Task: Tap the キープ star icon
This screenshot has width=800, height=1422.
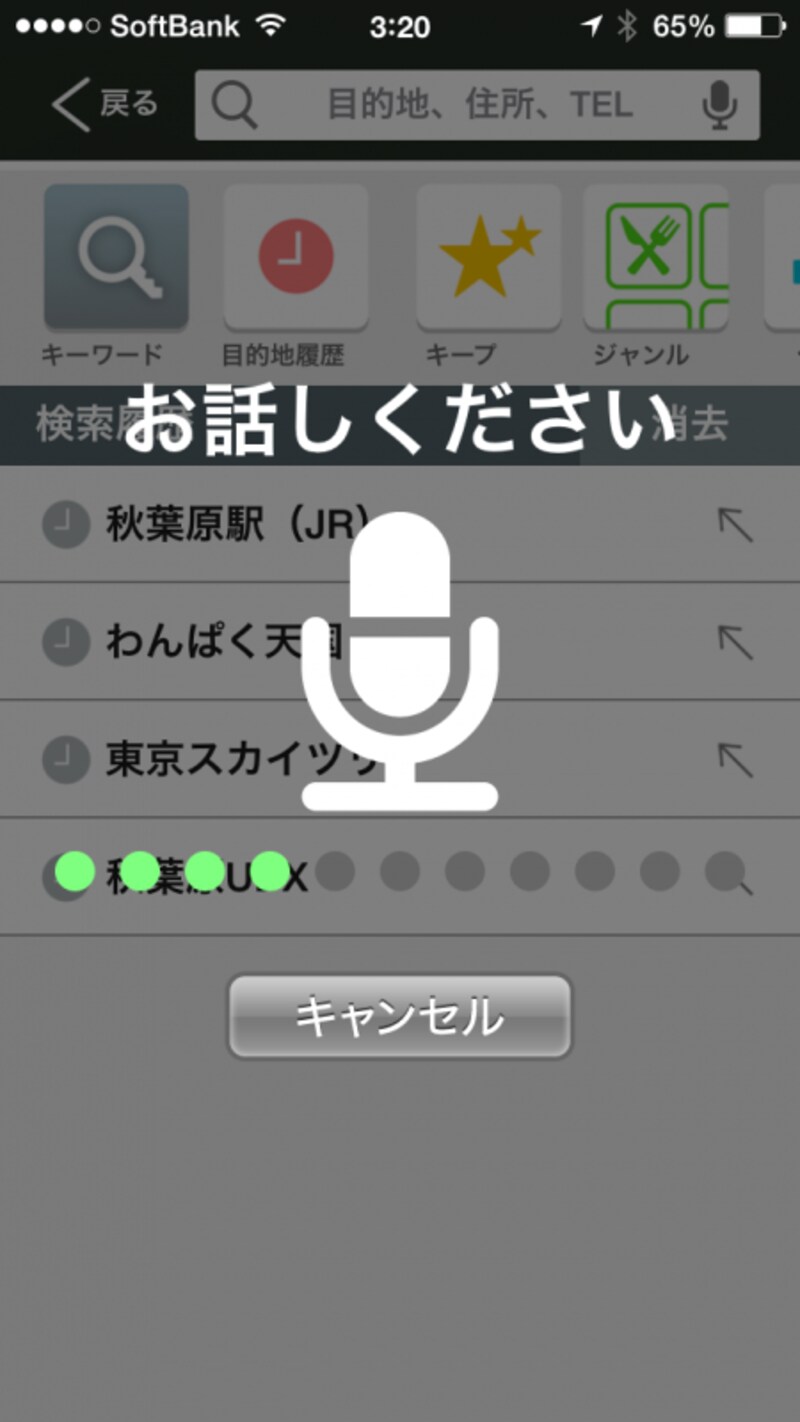Action: (x=487, y=255)
